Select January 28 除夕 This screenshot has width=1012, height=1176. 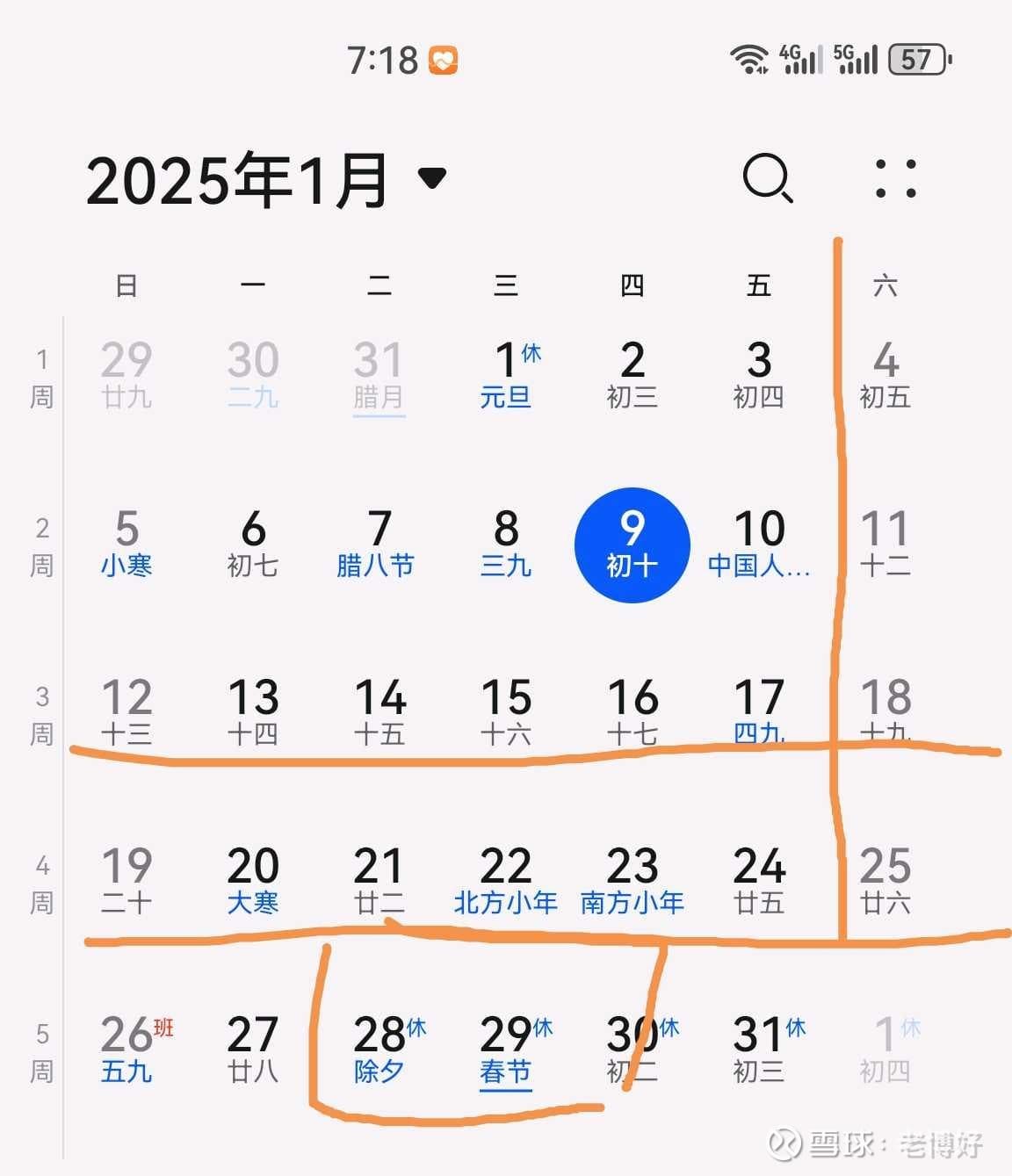379,1049
